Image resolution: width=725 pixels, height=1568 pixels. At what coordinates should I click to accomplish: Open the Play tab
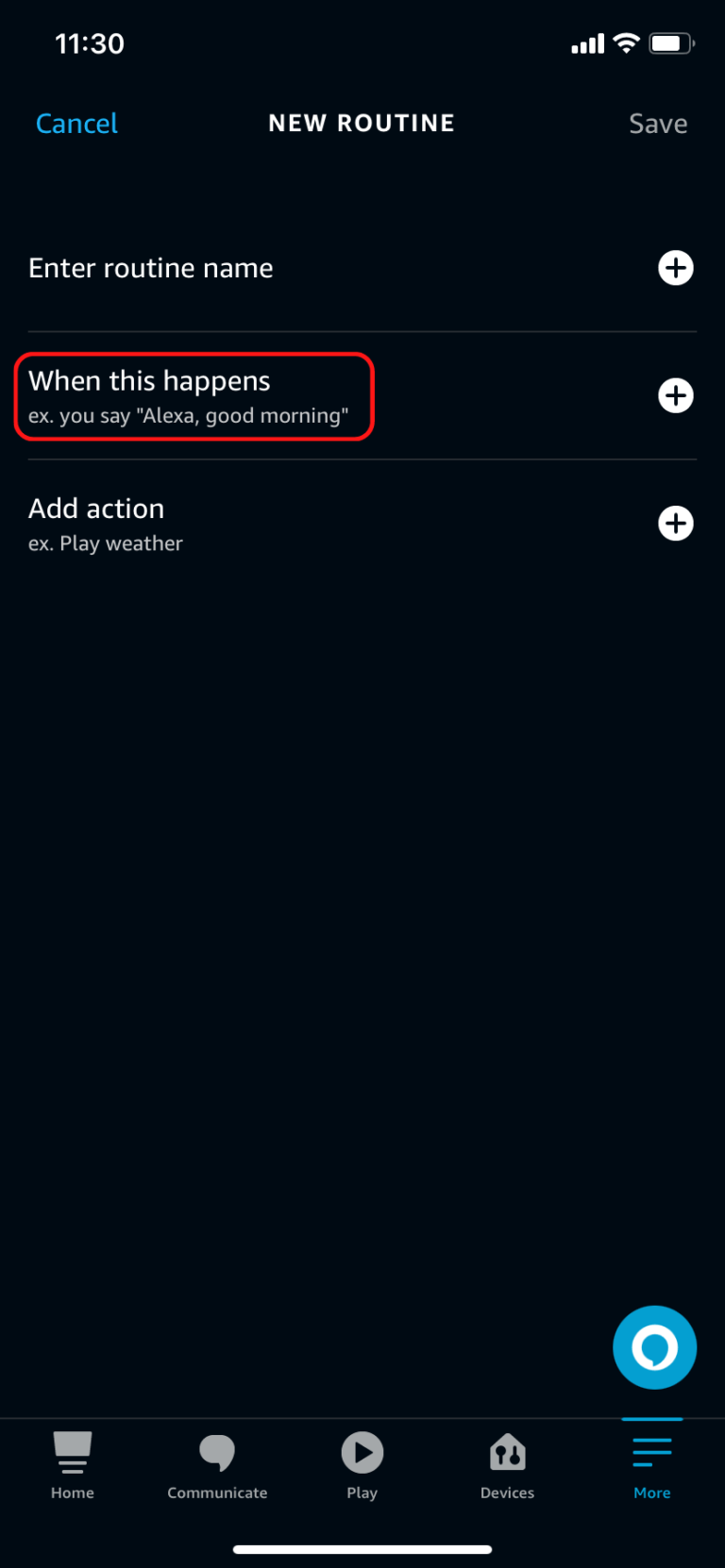[362, 1464]
